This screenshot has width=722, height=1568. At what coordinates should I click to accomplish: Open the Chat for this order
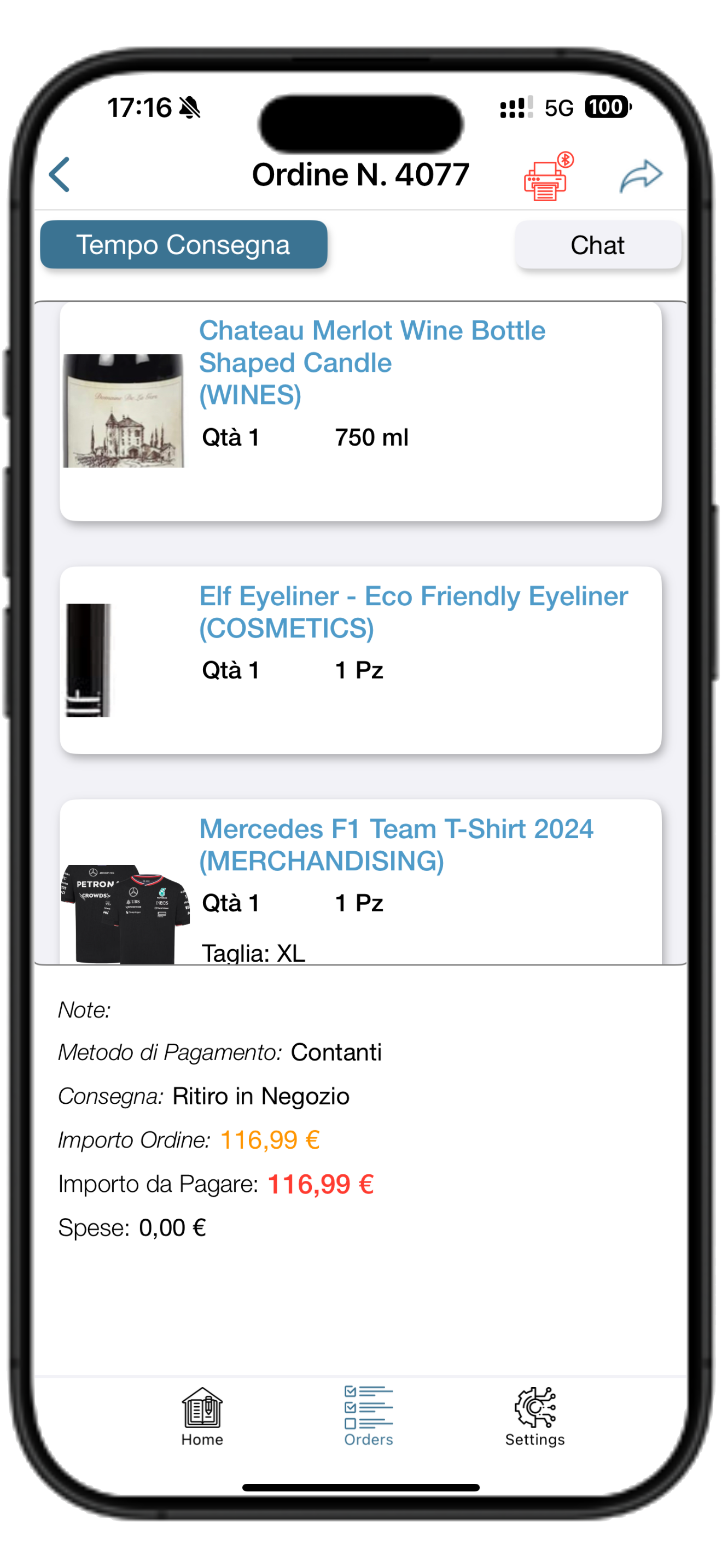coord(597,245)
